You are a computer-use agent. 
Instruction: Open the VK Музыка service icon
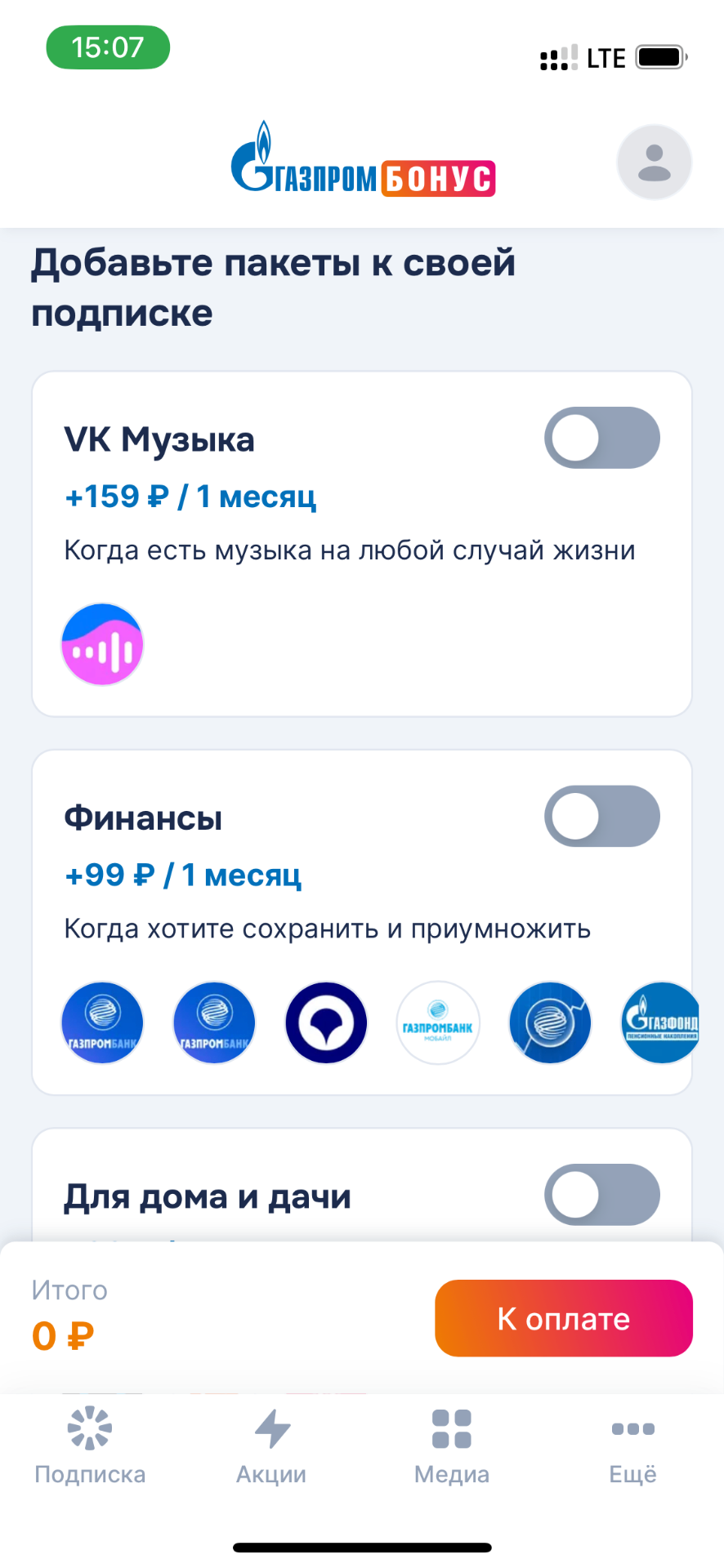pyautogui.click(x=102, y=644)
